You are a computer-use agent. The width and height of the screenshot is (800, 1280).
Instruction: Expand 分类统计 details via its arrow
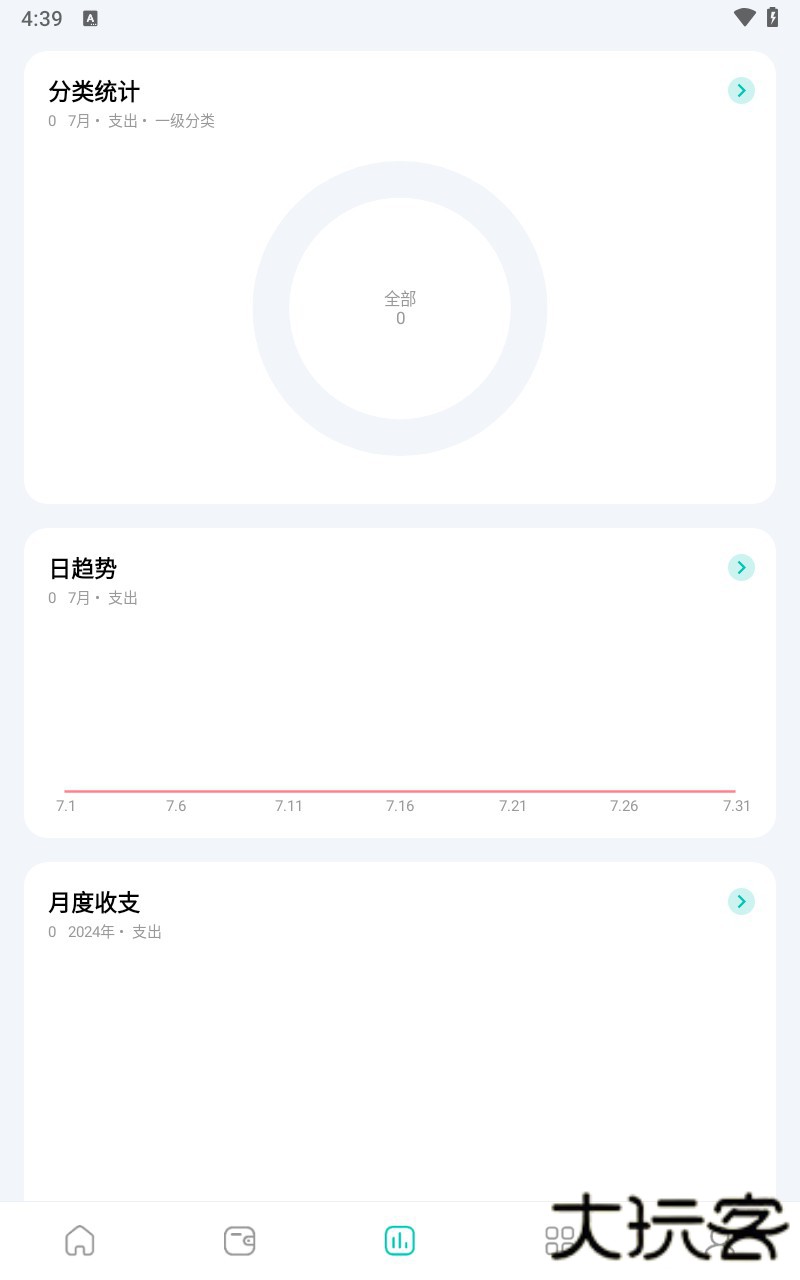tap(741, 90)
